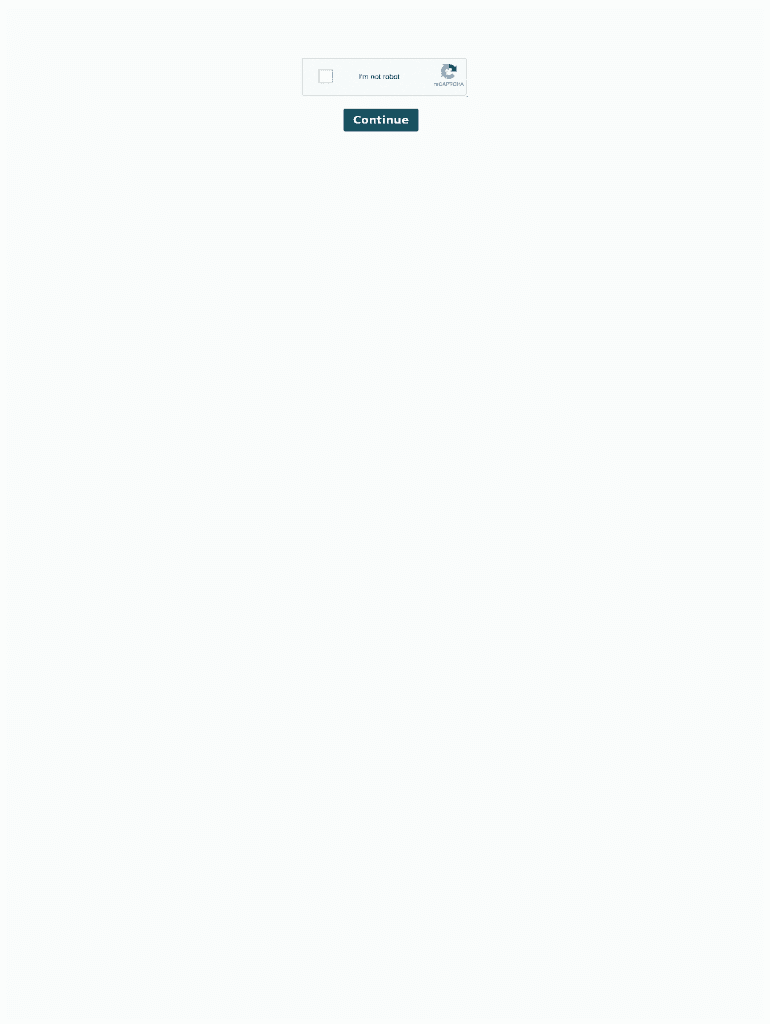Check the I'm not a robot box

click(325, 76)
